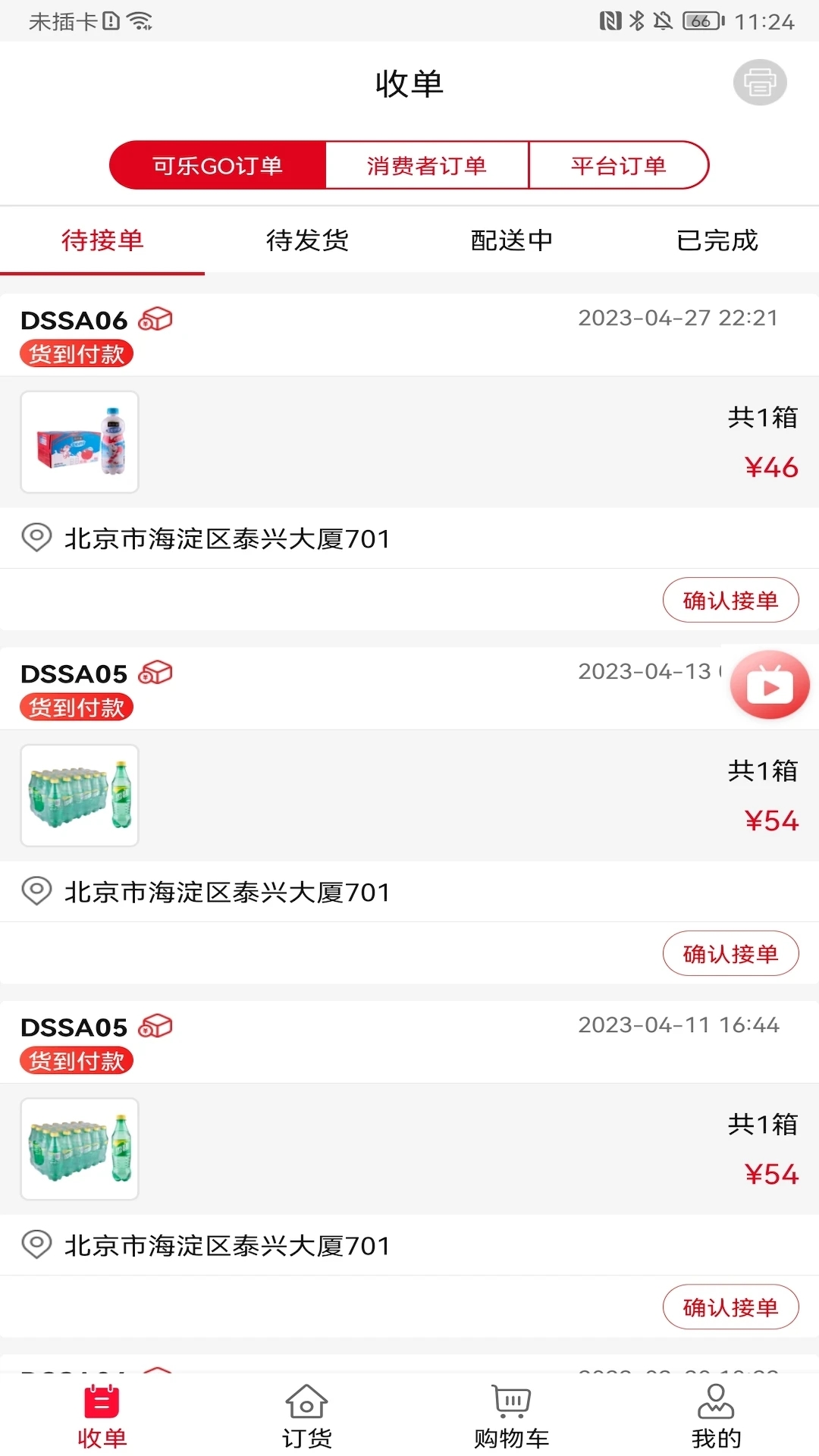
Task: Select the 货到付款 badge under DSSA06
Action: (x=76, y=353)
